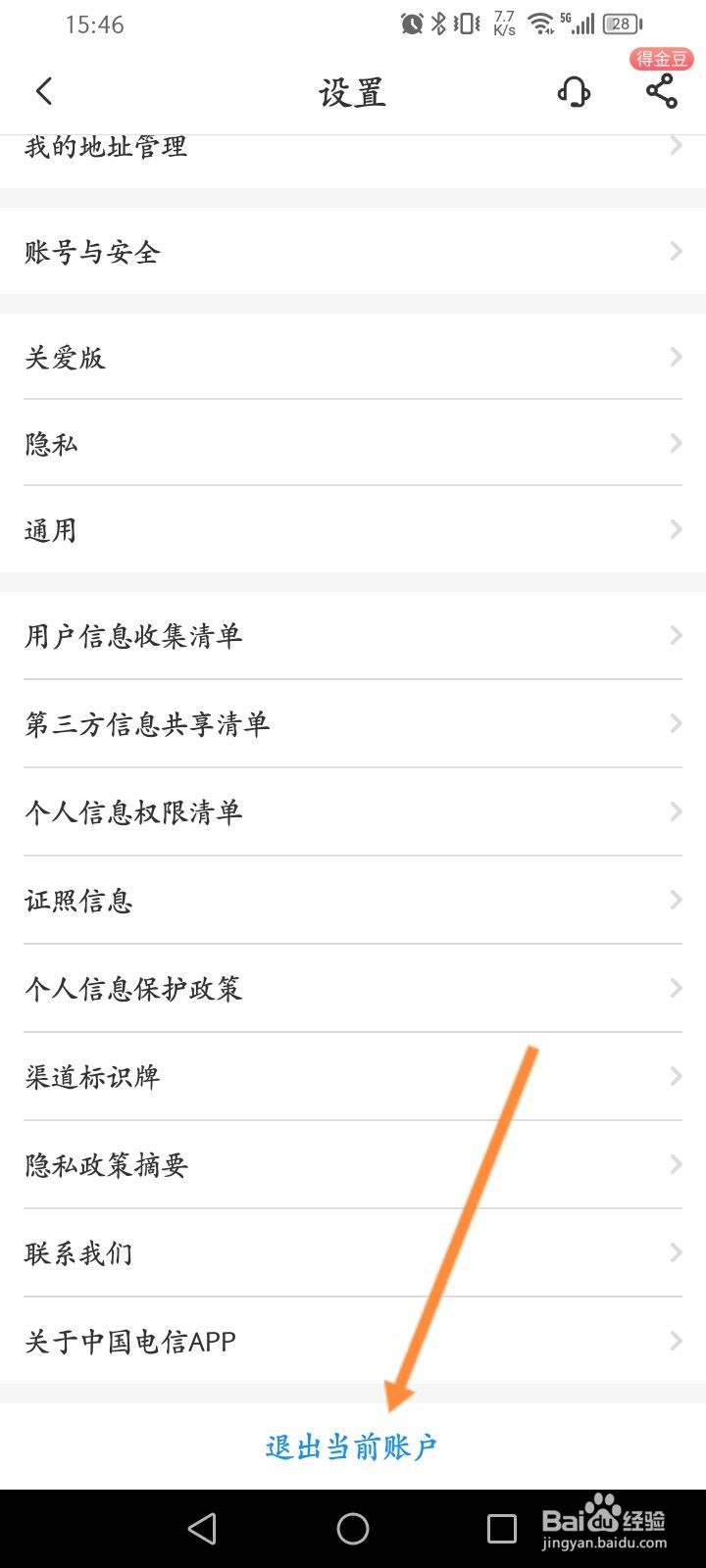
Task: Tap the battery indicator
Action: click(621, 24)
